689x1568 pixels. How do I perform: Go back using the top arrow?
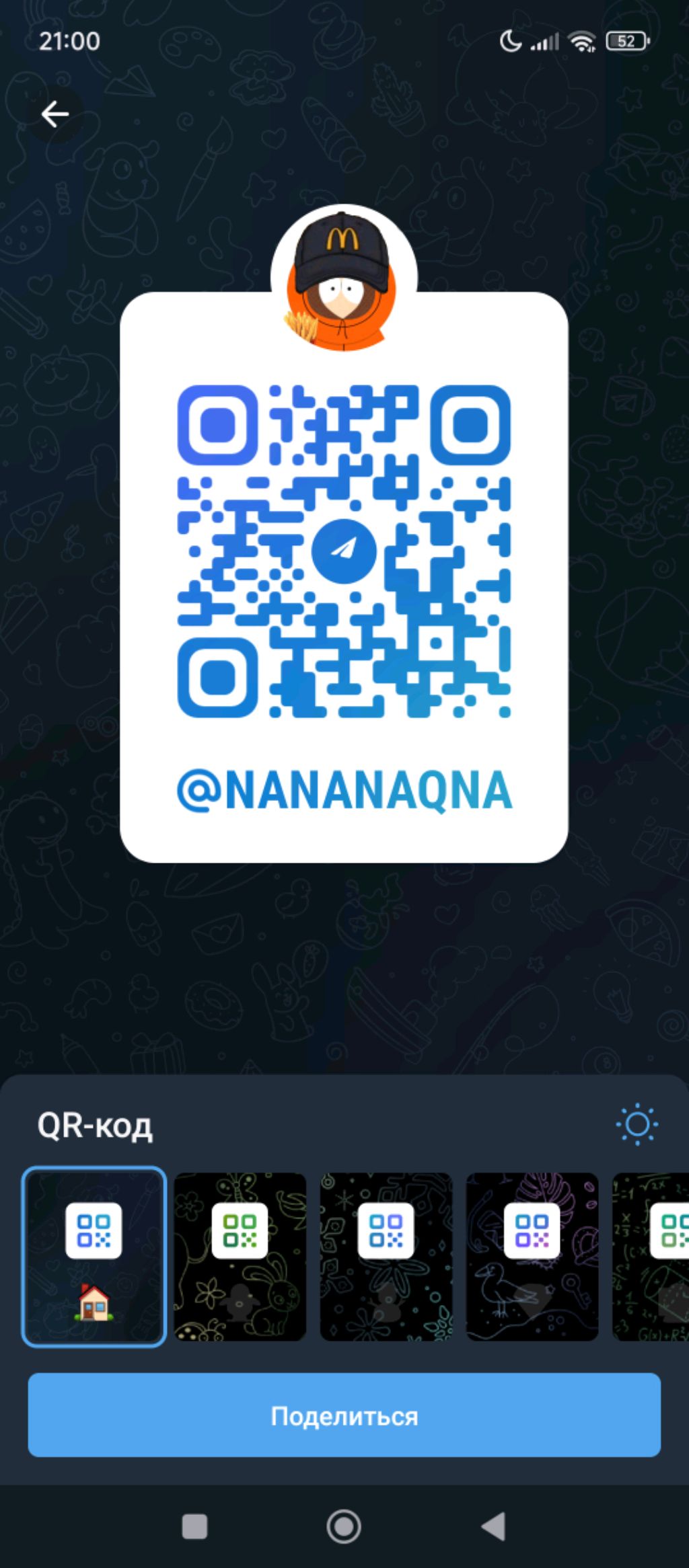[55, 114]
